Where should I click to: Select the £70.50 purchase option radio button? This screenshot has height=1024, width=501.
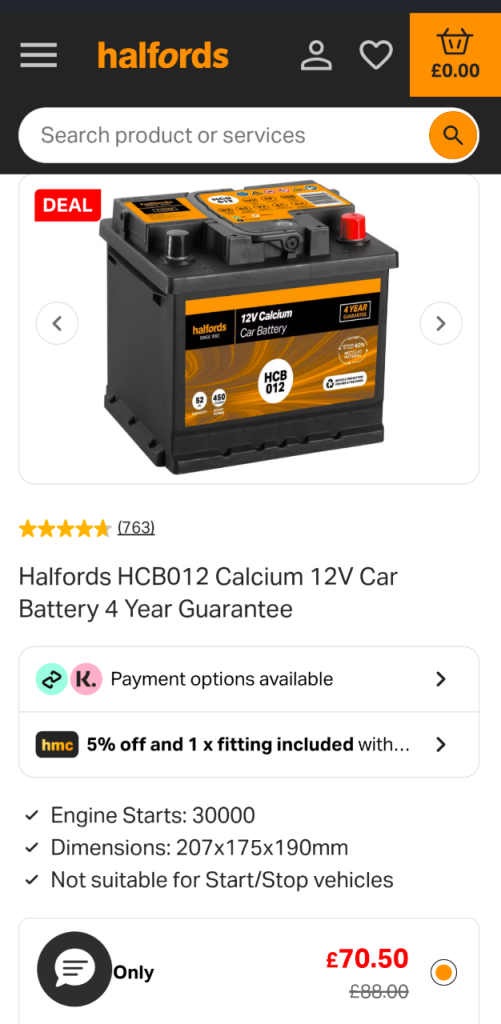444,972
